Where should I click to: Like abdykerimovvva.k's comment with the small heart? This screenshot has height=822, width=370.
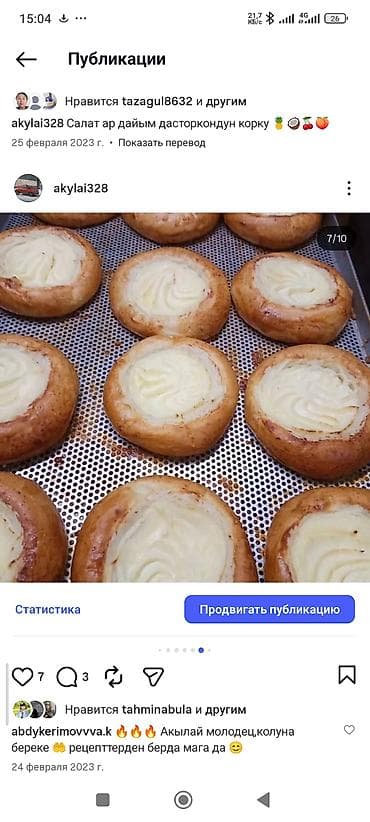point(349,729)
